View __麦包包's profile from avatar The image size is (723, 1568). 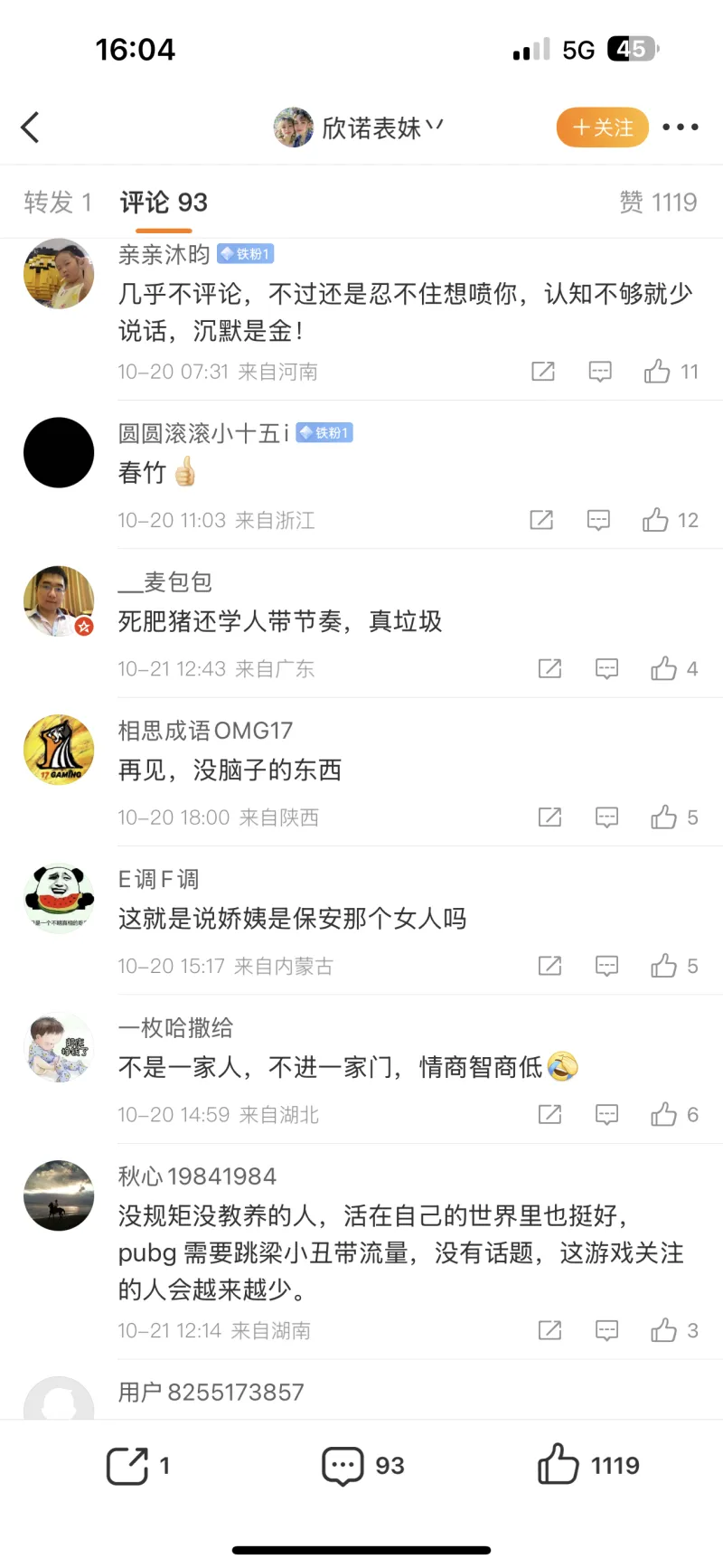(59, 601)
